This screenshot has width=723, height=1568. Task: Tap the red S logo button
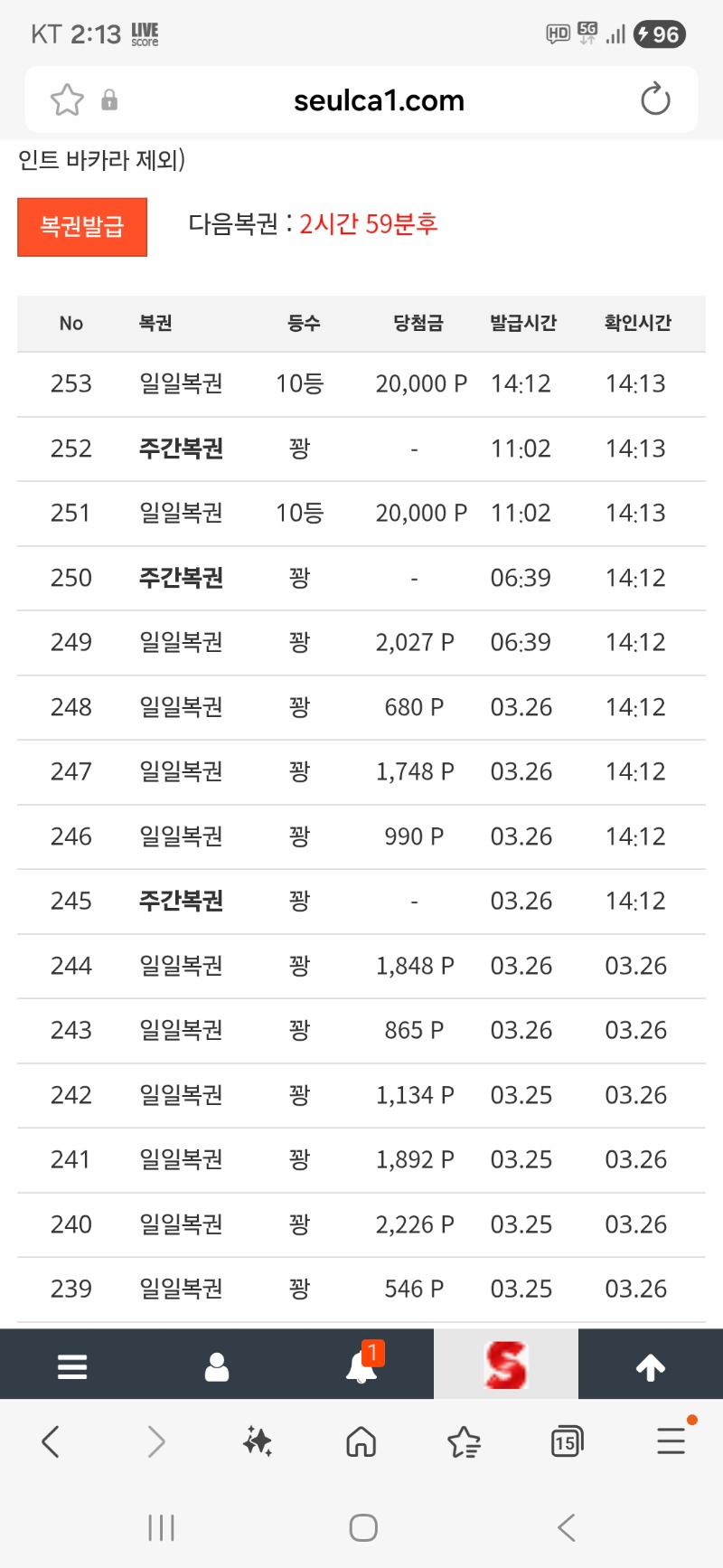click(x=506, y=1365)
